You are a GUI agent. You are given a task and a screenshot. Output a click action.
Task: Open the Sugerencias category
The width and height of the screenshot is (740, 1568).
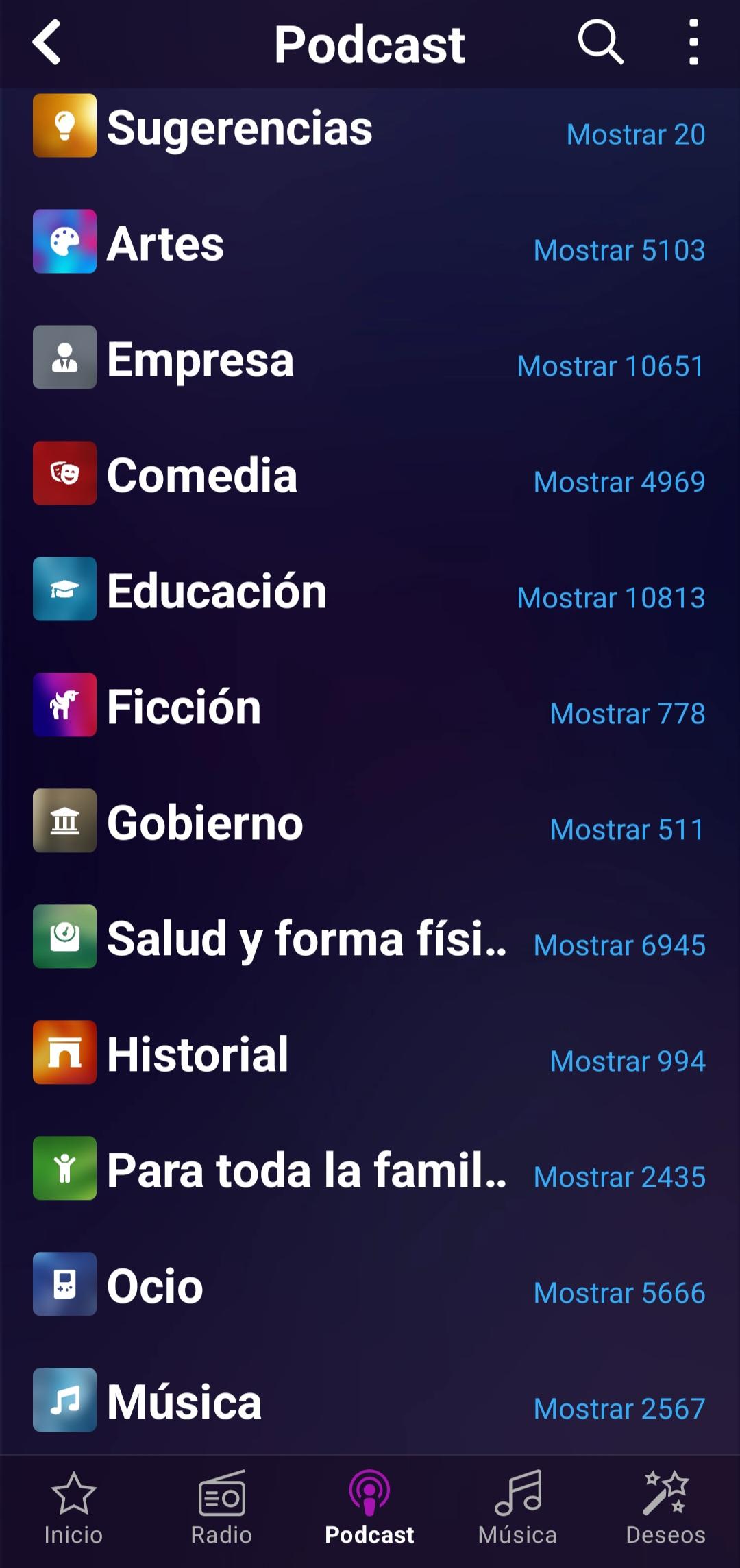point(370,127)
